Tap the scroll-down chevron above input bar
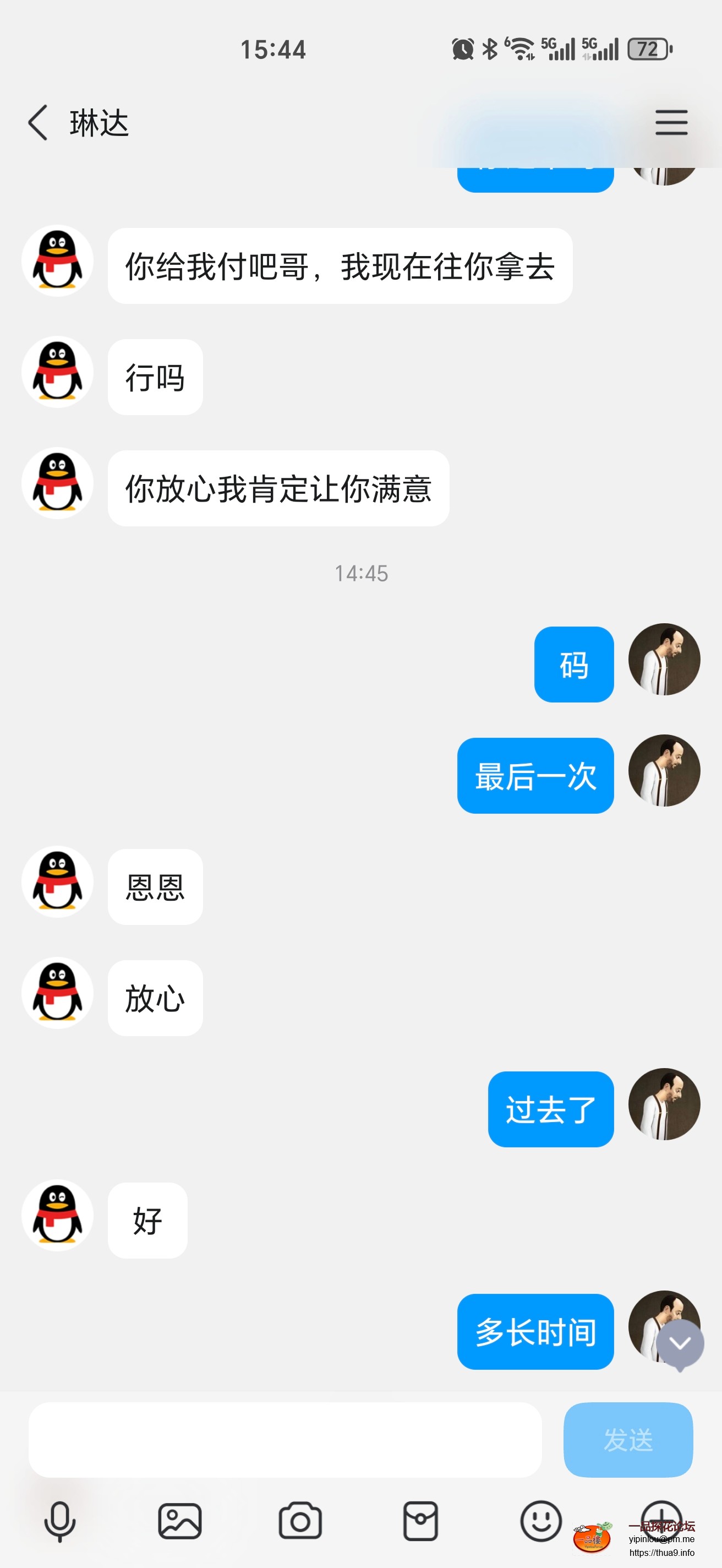This screenshot has height=1568, width=722. point(681,1343)
